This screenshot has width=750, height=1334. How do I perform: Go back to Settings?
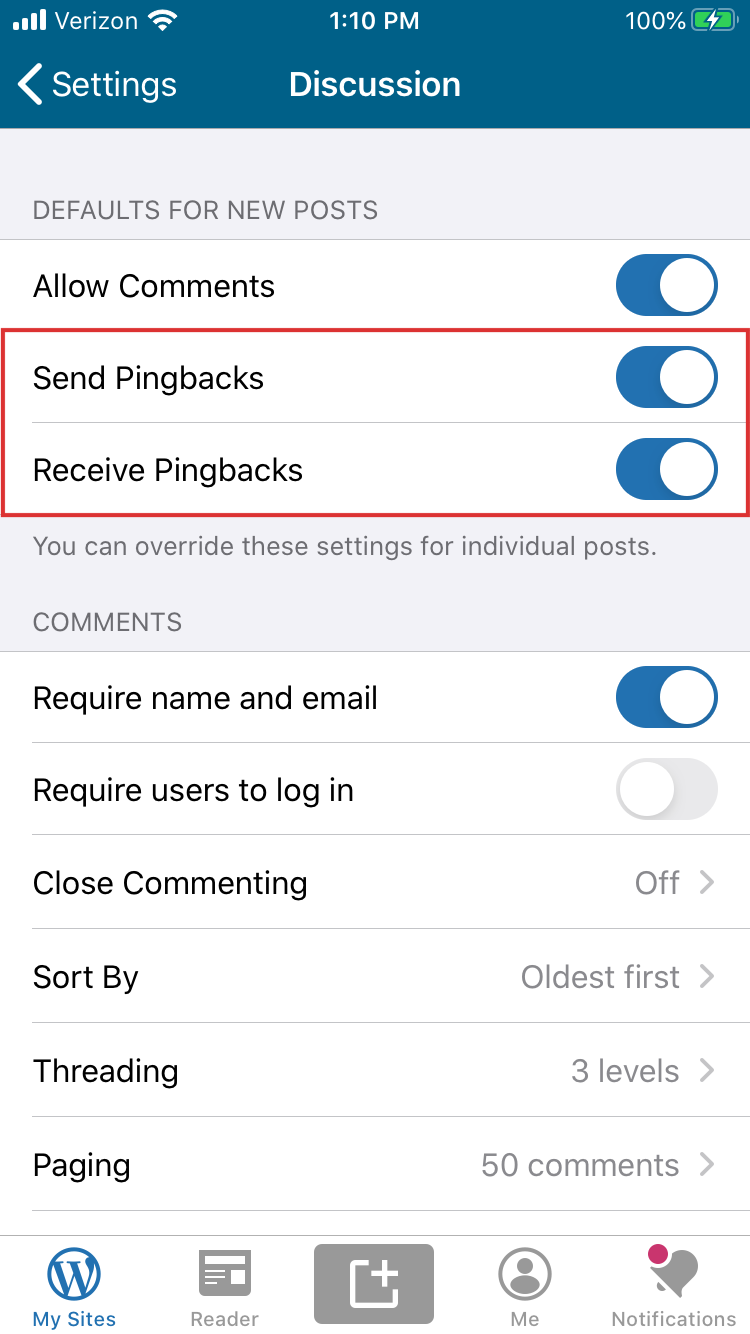click(x=97, y=85)
